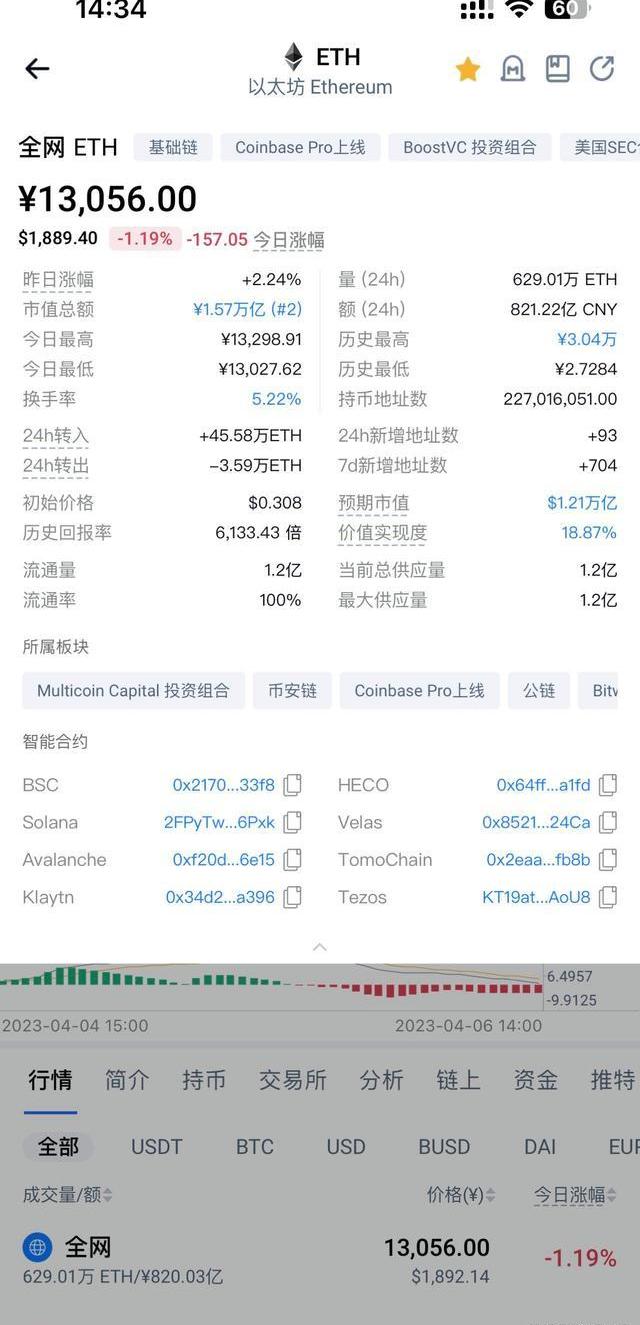
Task: Open the 公链 sector chip
Action: (x=539, y=691)
